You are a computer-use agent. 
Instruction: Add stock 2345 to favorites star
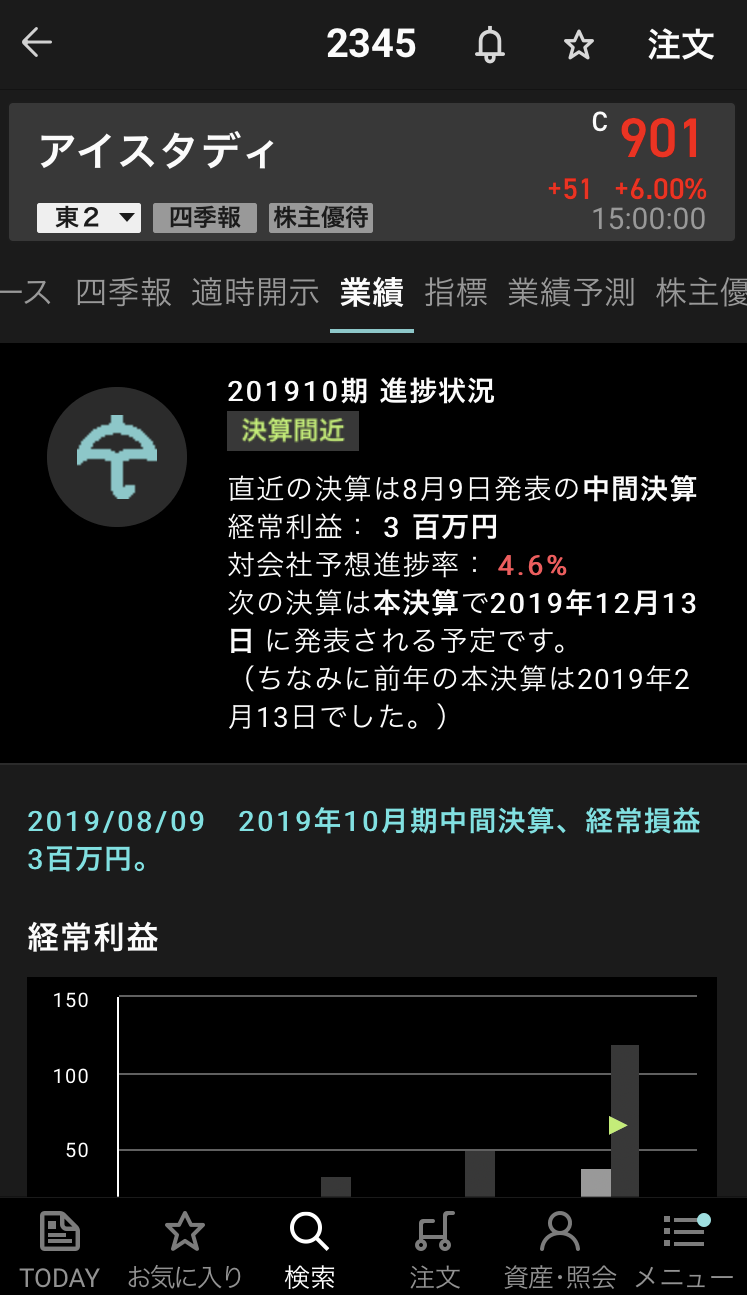(579, 45)
